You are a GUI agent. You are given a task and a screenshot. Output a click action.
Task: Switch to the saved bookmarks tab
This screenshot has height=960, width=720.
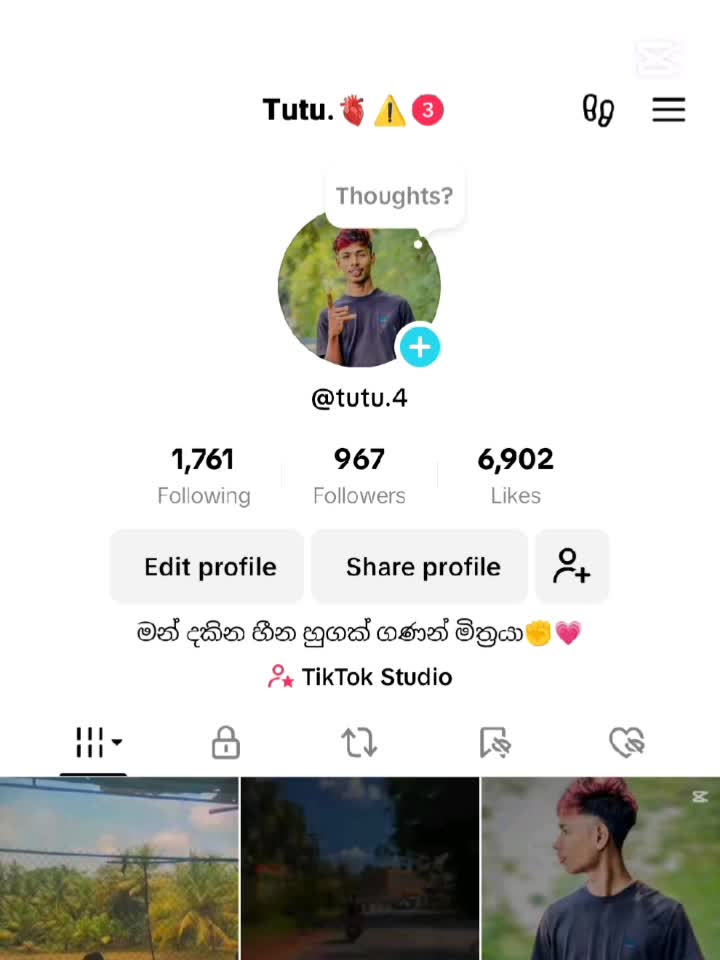point(494,742)
